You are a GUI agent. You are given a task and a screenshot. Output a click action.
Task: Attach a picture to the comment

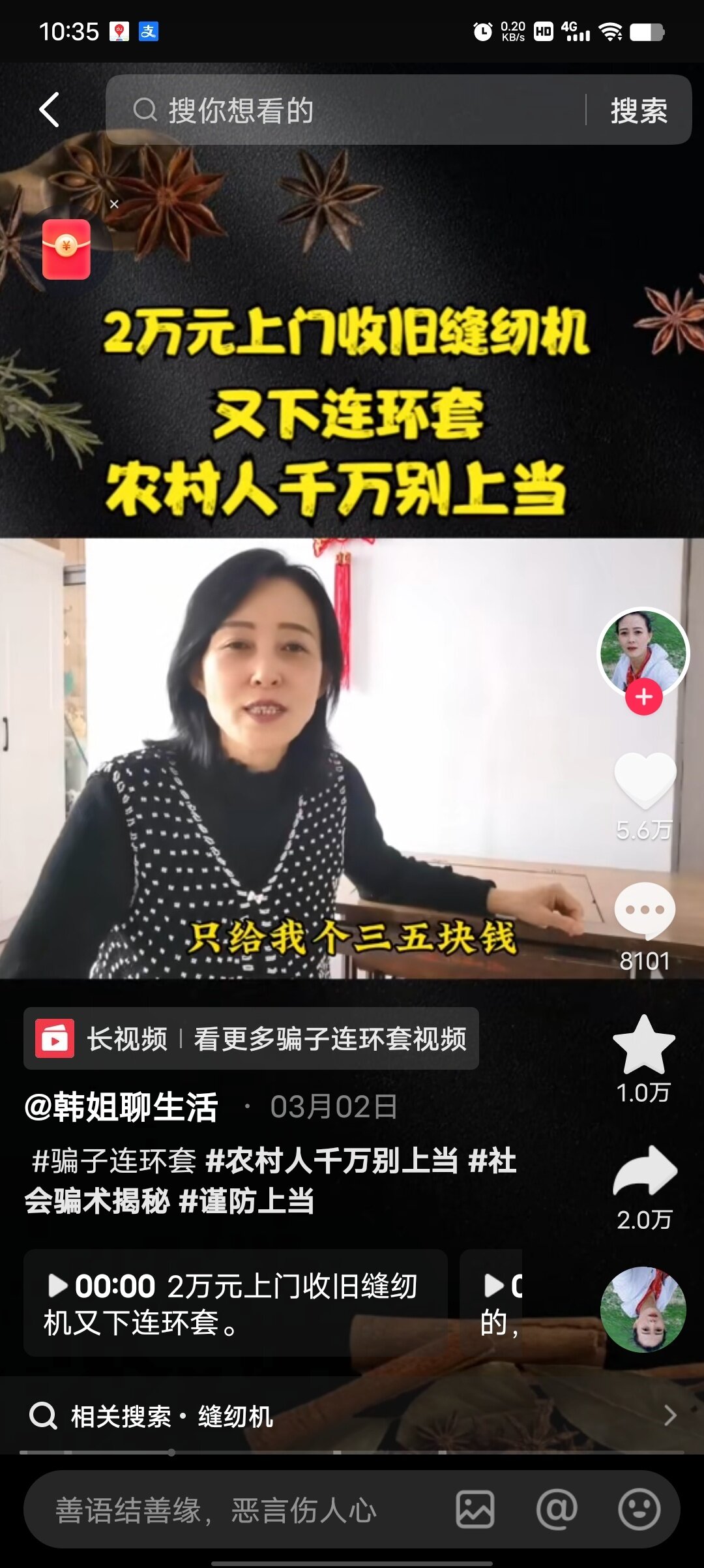tap(475, 1510)
